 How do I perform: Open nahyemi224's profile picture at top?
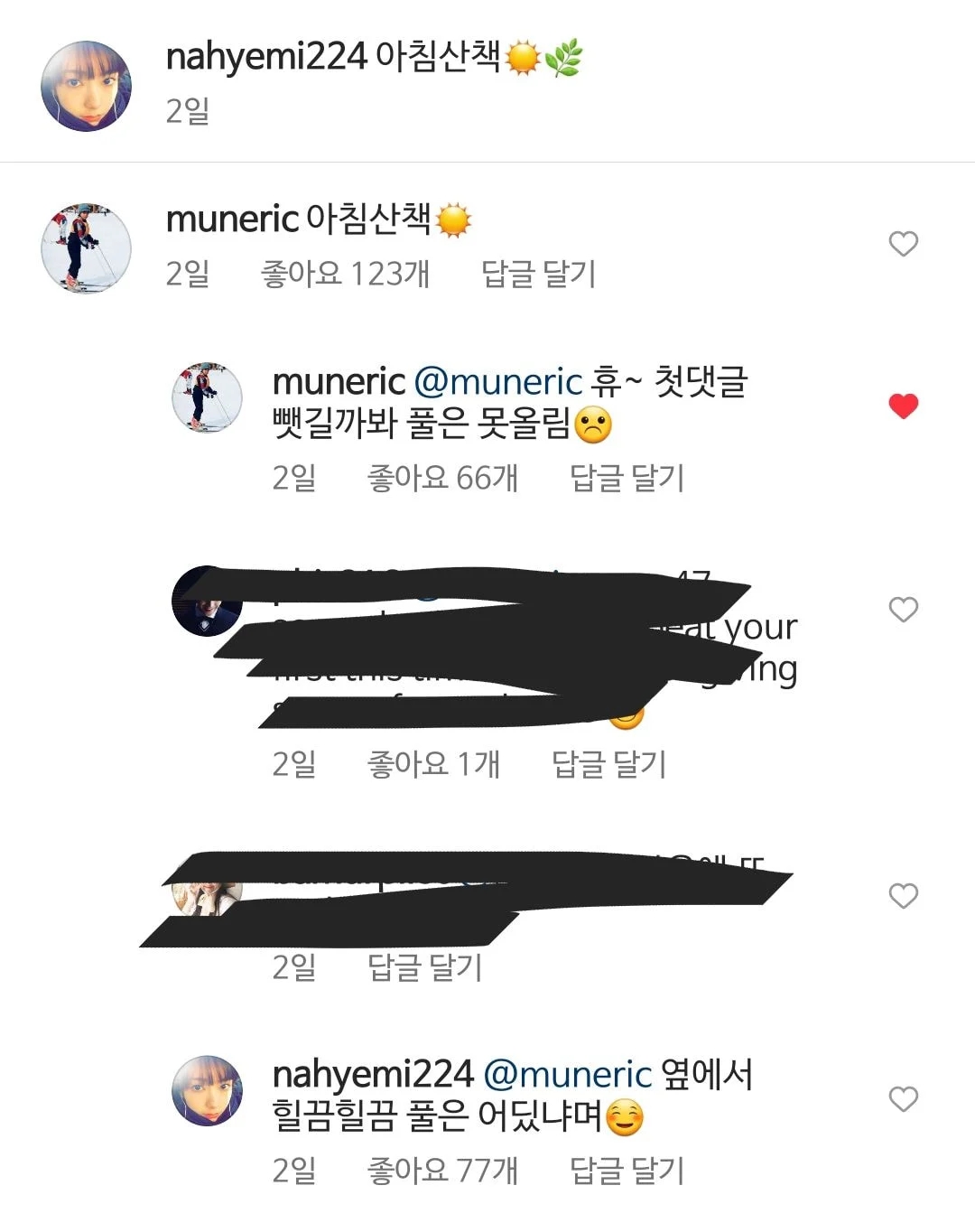pos(87,87)
